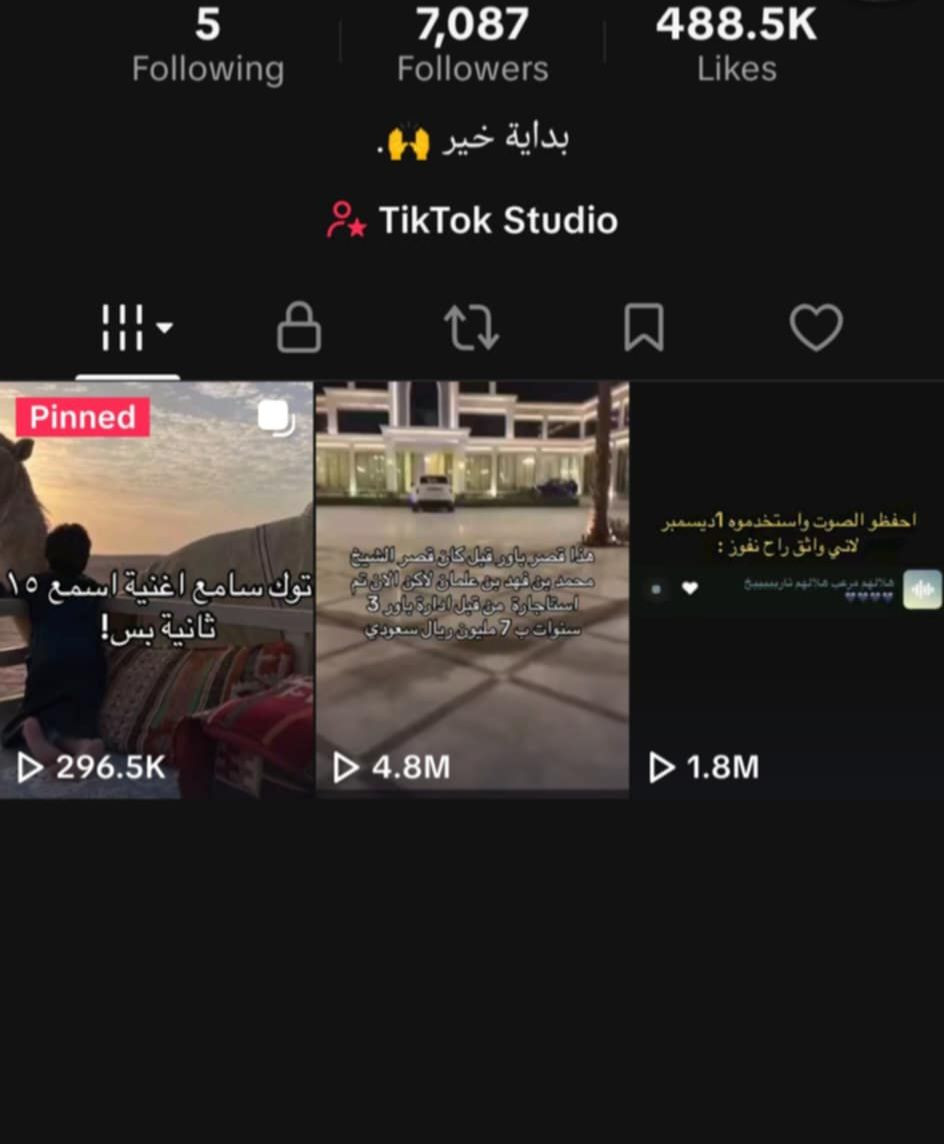Open the Followers list
This screenshot has height=1144, width=944.
472,45
